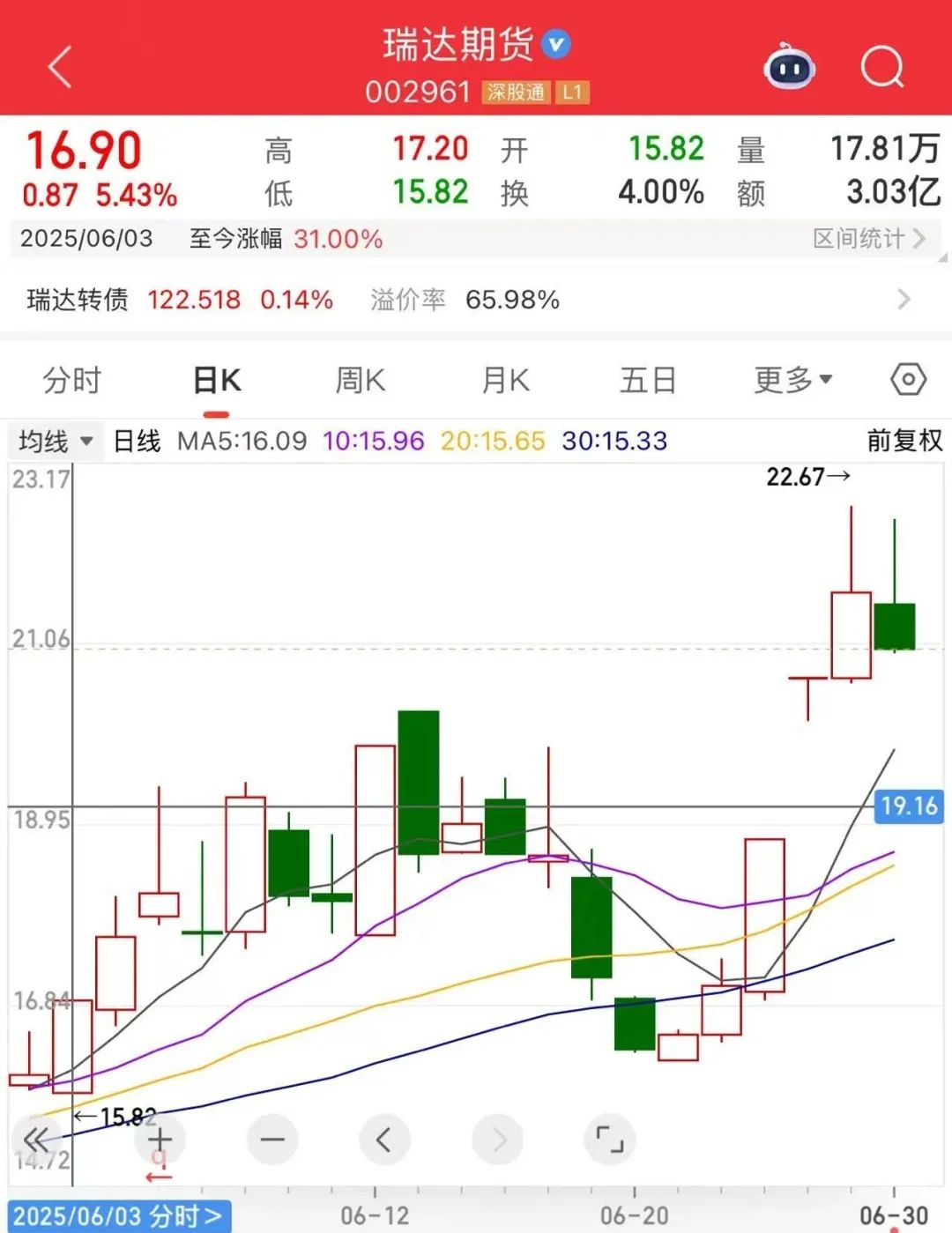Move chart cursor to previous day
Viewport: 952px width, 1233px height.
point(384,1140)
